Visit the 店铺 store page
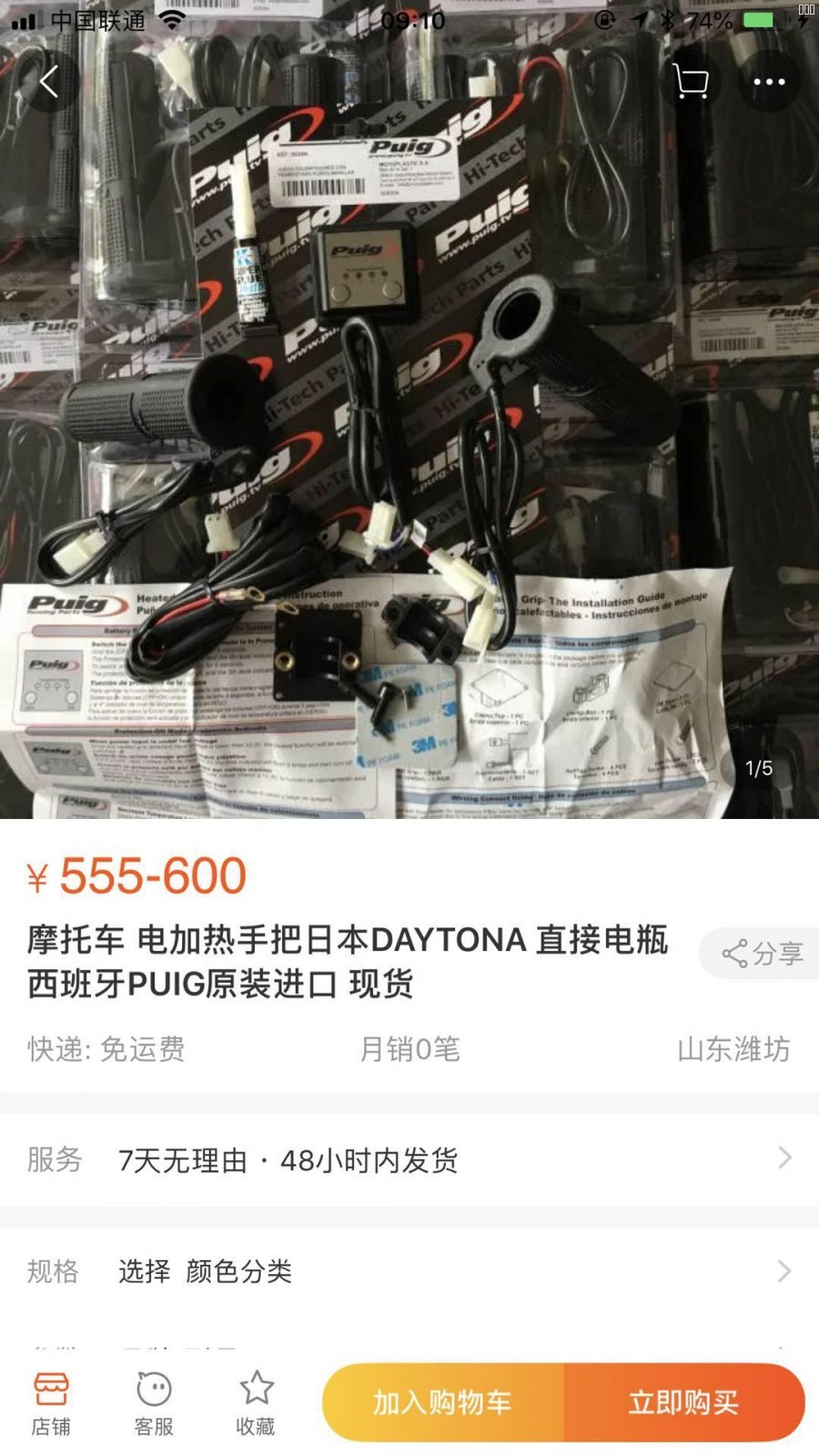The height and width of the screenshot is (1456, 819). point(51,1403)
